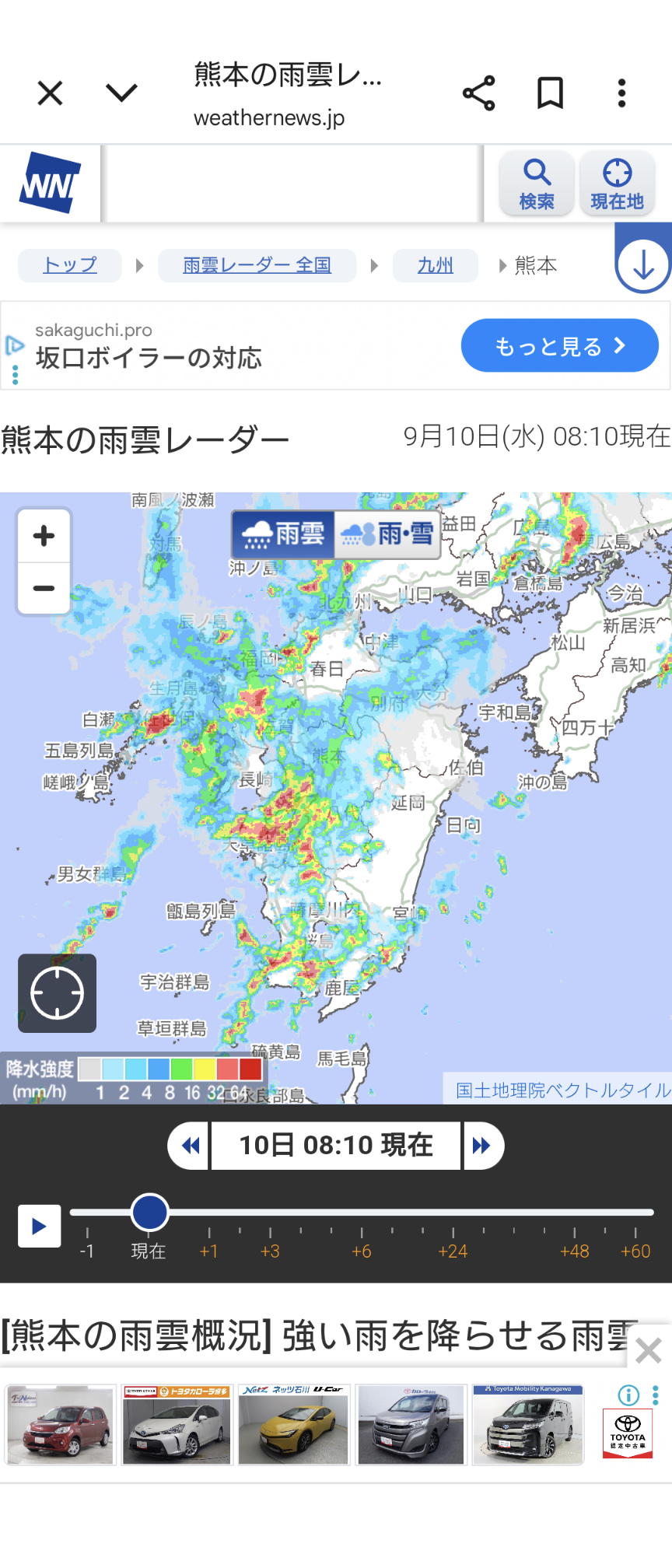Screen dimensions: 672x1568
Task: Dismiss the bottom car ad banner
Action: tap(648, 1351)
